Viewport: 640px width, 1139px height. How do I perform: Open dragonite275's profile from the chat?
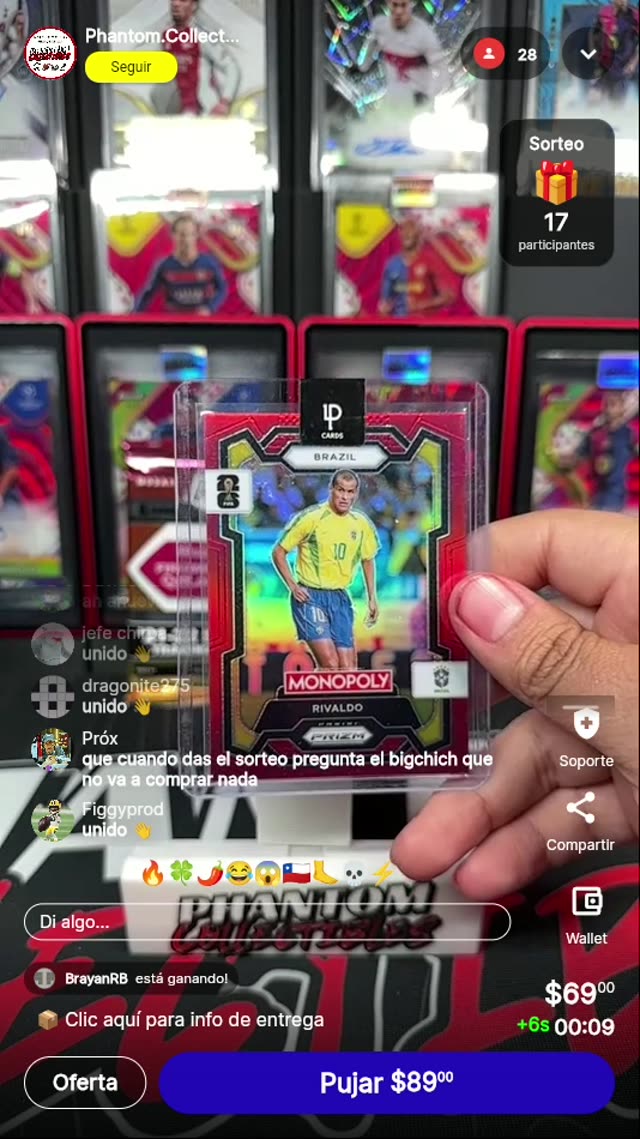coord(51,696)
